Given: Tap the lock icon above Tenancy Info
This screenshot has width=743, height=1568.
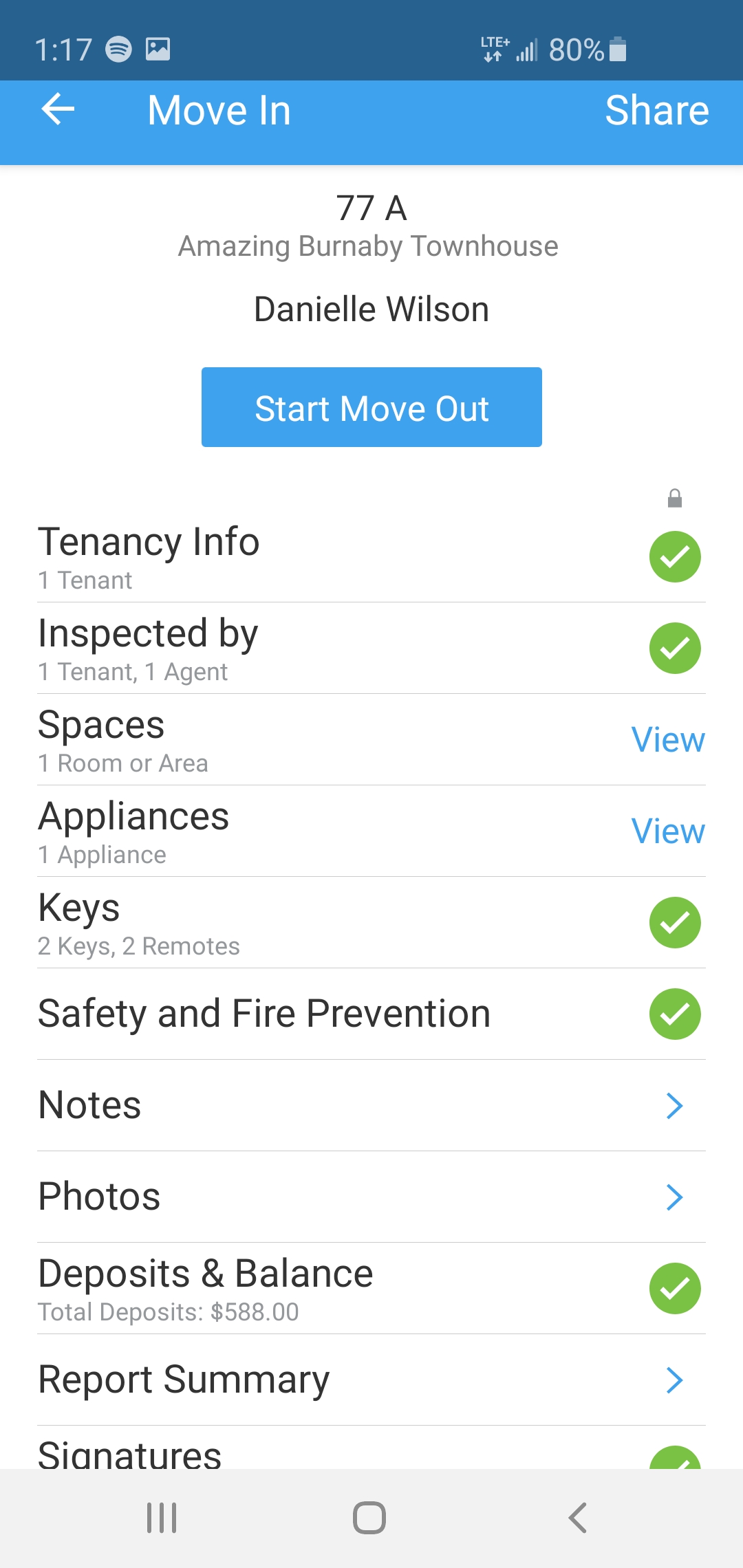Looking at the screenshot, I should tap(675, 498).
